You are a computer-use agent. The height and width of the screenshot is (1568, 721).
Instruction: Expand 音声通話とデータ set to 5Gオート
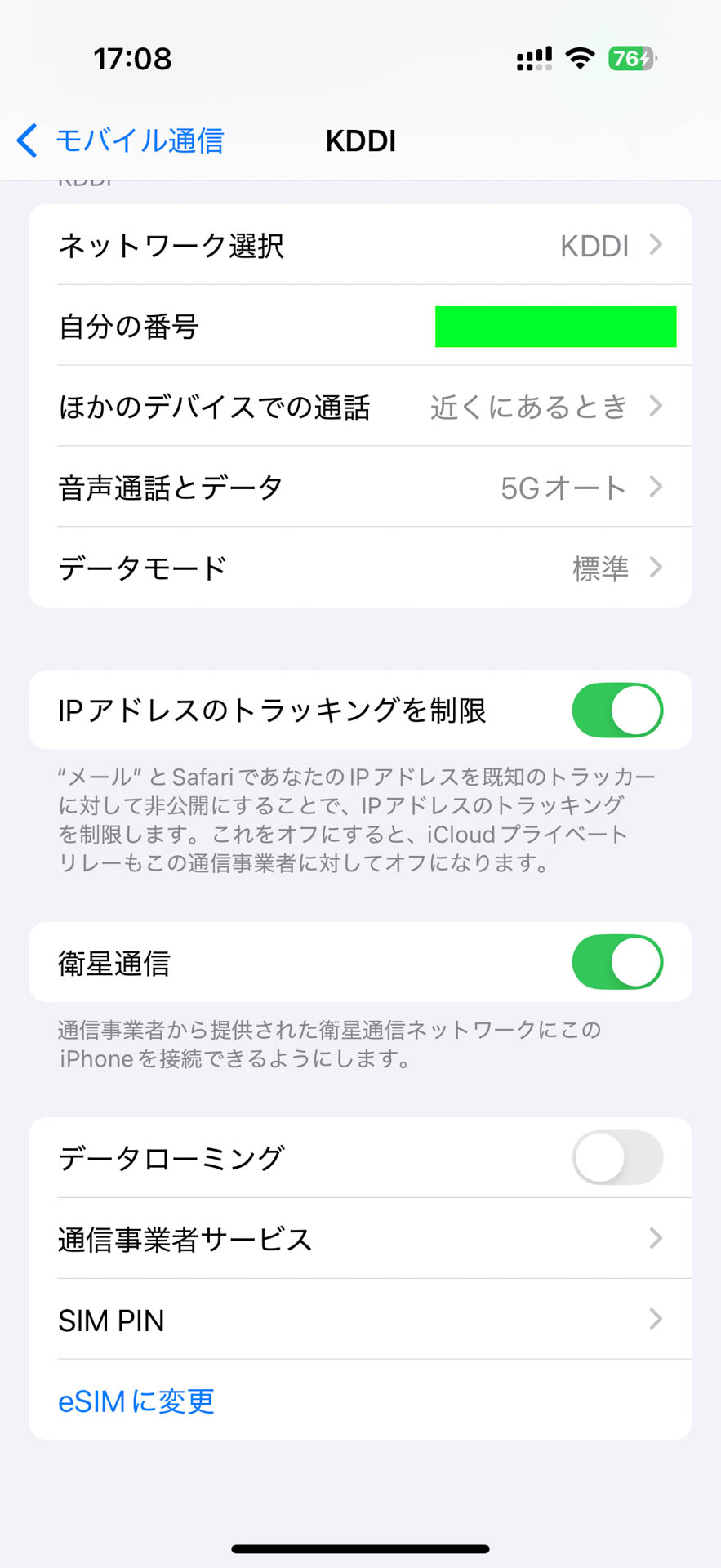click(x=360, y=487)
